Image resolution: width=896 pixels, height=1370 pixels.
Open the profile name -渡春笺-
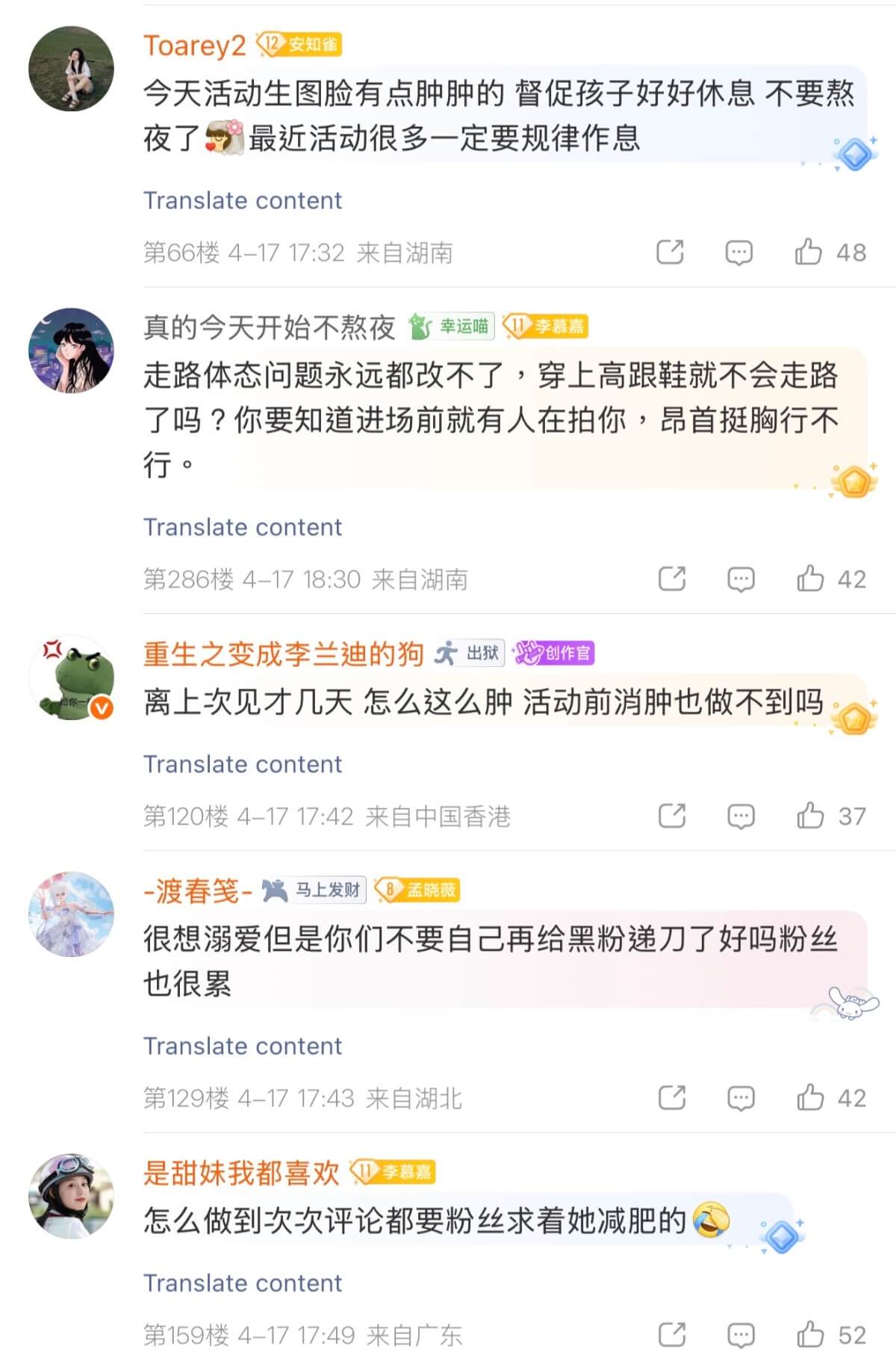(x=198, y=890)
